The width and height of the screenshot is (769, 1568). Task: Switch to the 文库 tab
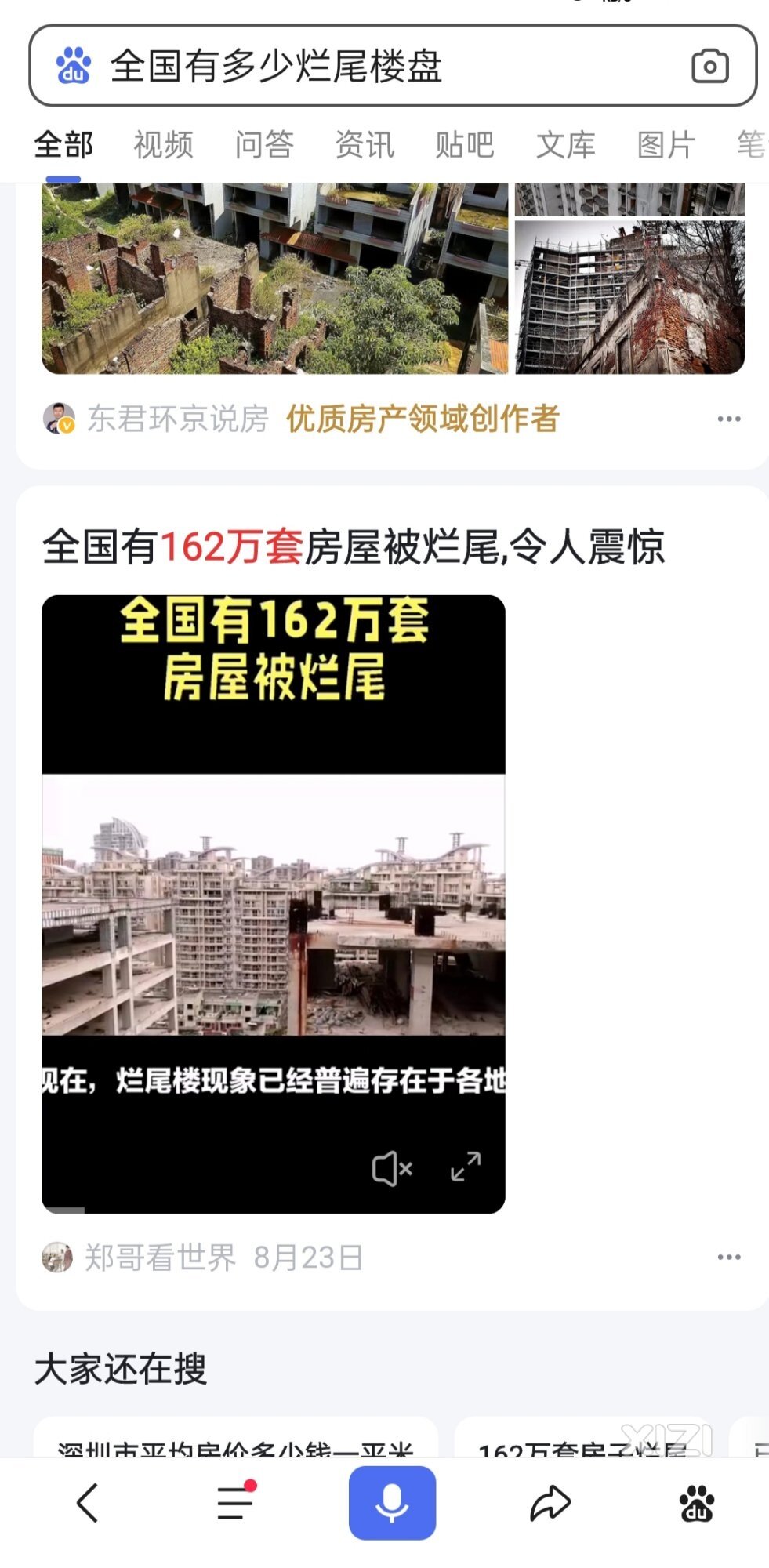click(x=565, y=145)
